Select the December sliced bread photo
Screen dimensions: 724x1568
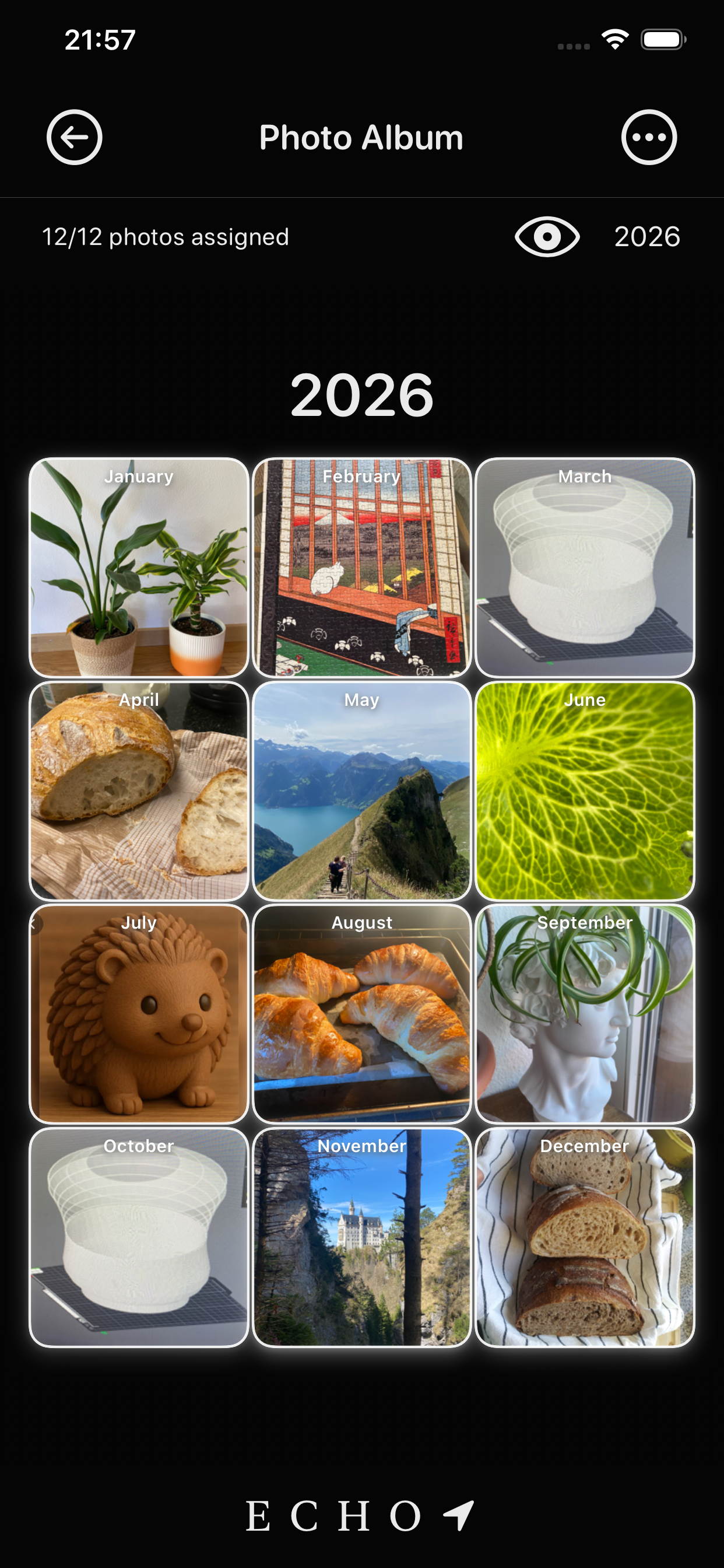(x=585, y=1237)
